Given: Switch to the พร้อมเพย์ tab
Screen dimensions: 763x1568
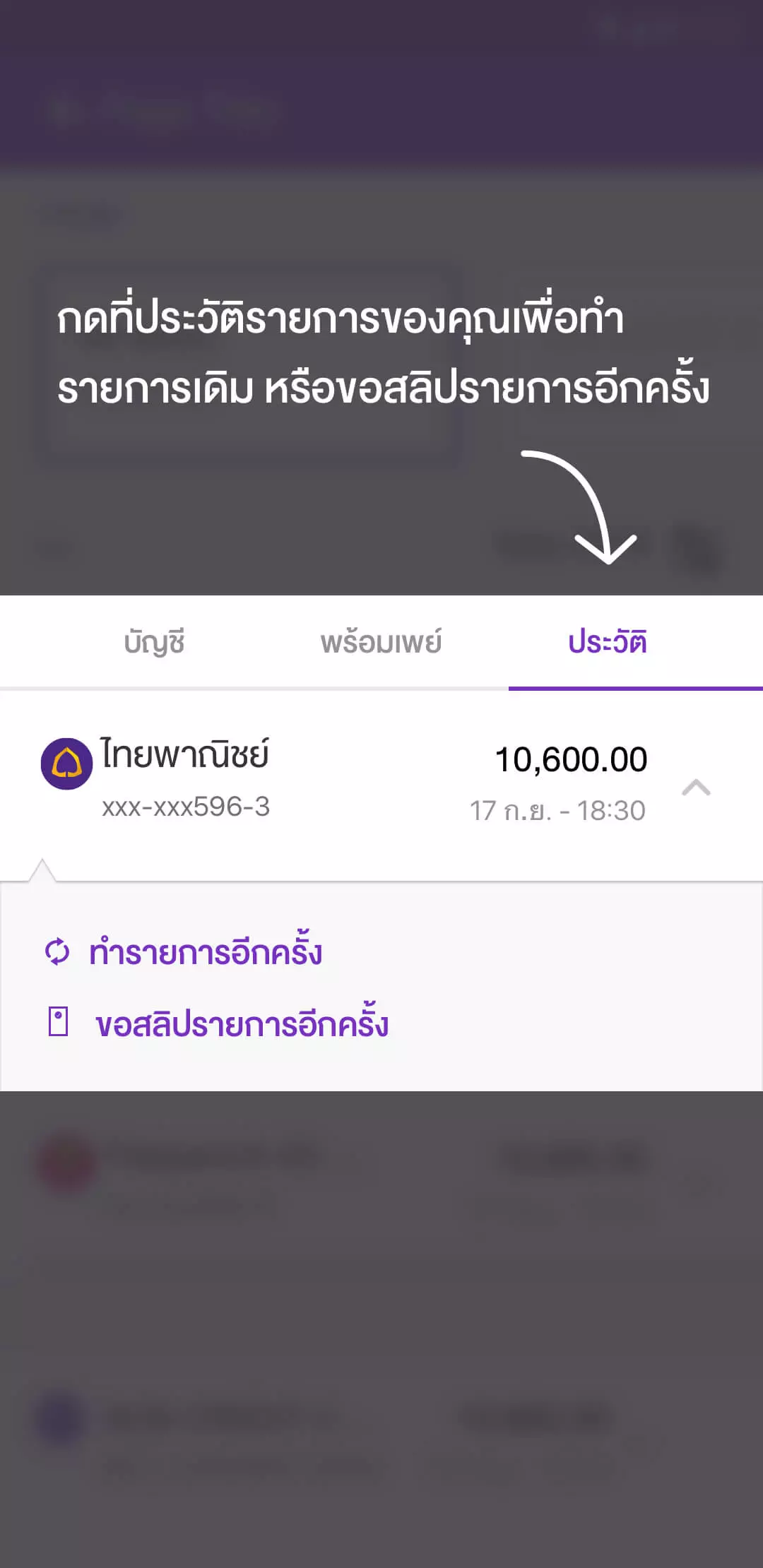Looking at the screenshot, I should pyautogui.click(x=381, y=642).
